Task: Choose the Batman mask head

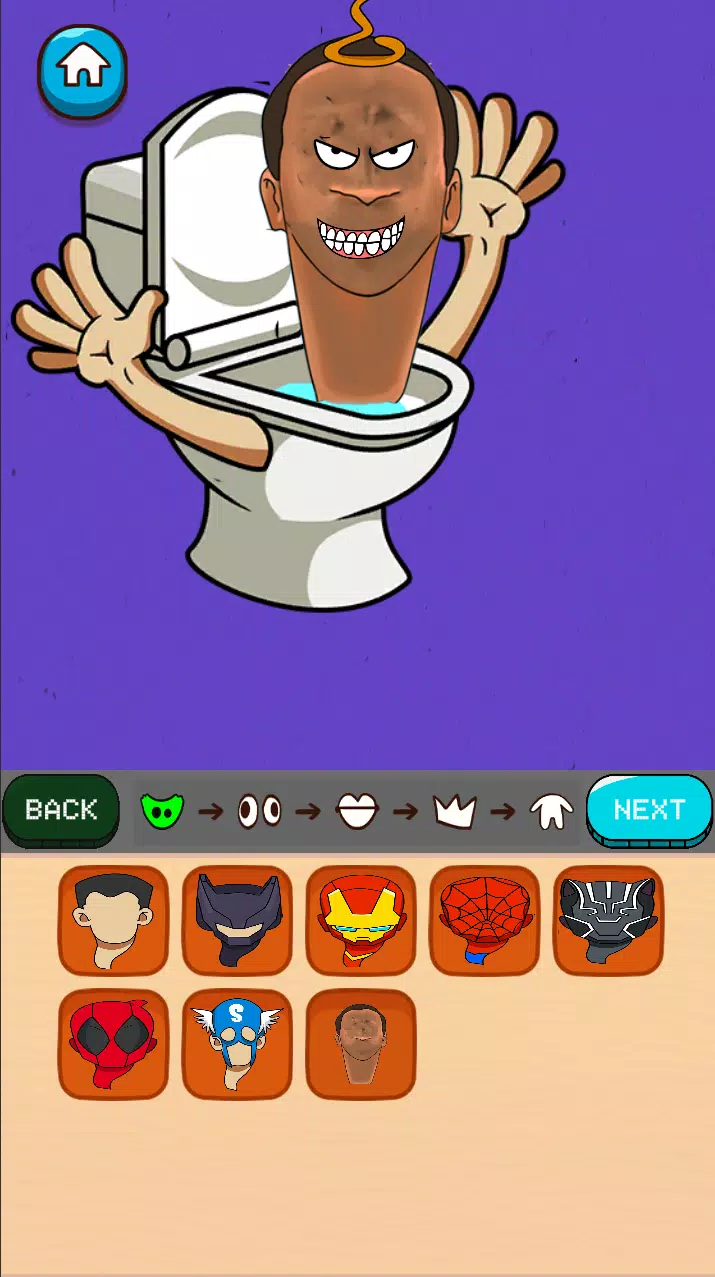Action: [237, 920]
